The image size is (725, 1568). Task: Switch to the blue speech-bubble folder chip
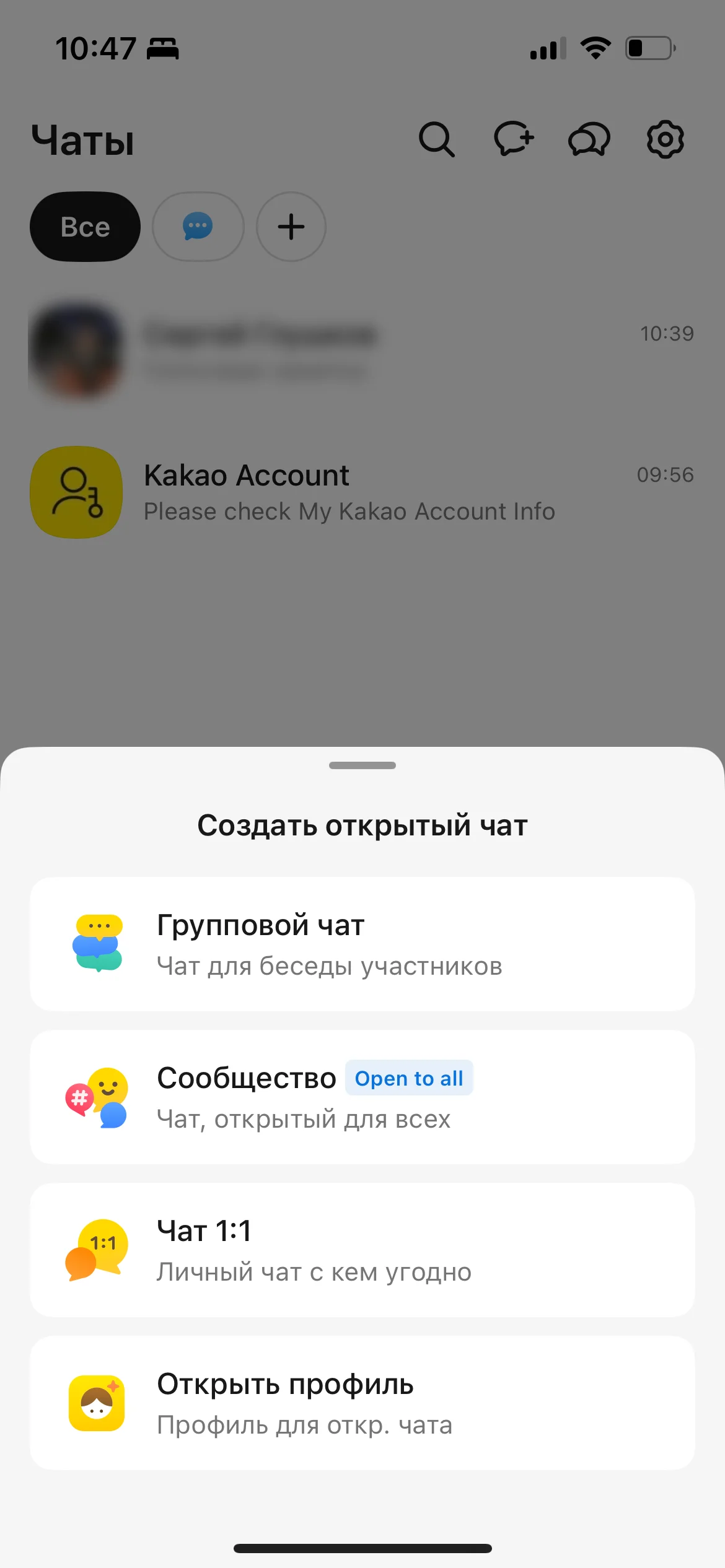coord(198,227)
